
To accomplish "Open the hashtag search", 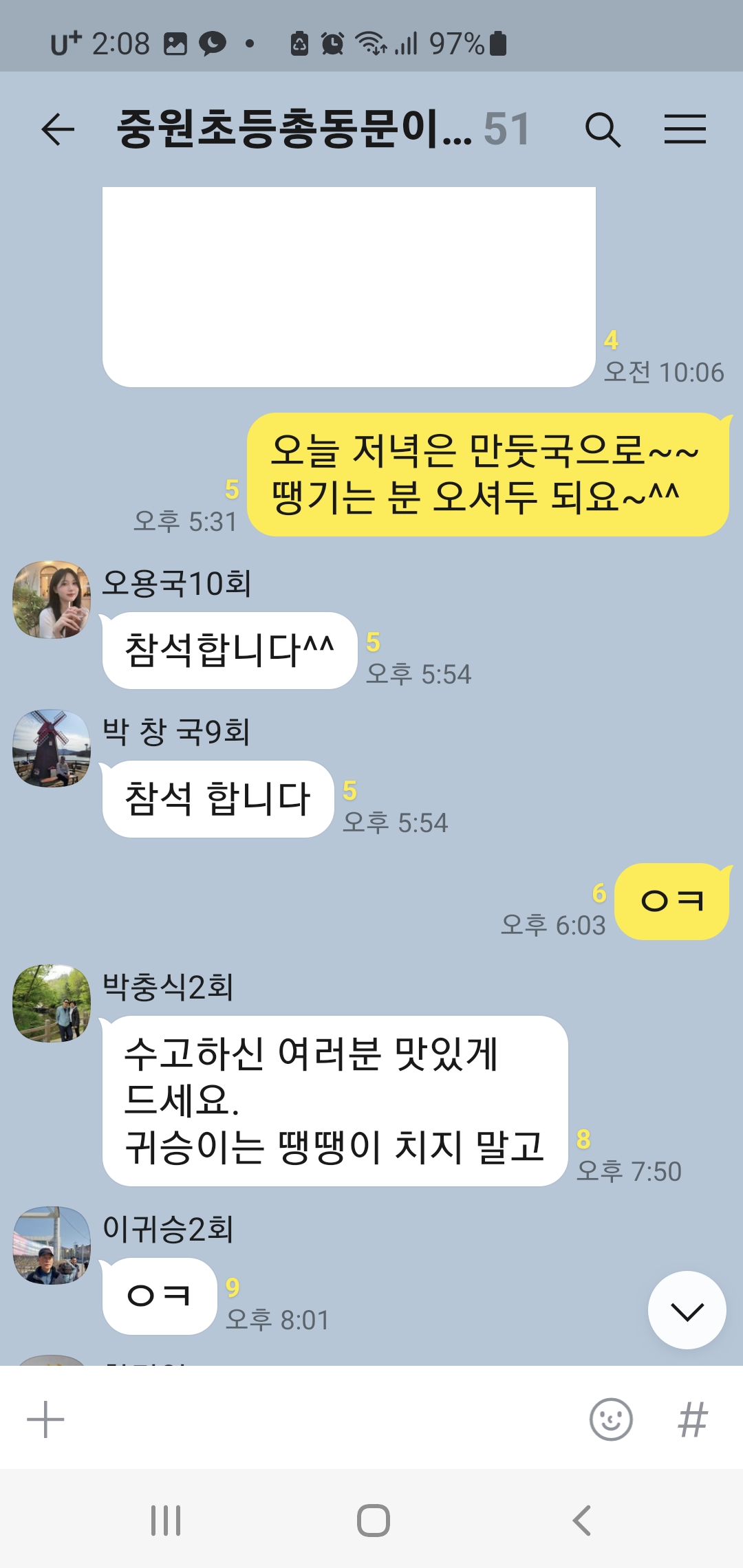I will pyautogui.click(x=692, y=1419).
